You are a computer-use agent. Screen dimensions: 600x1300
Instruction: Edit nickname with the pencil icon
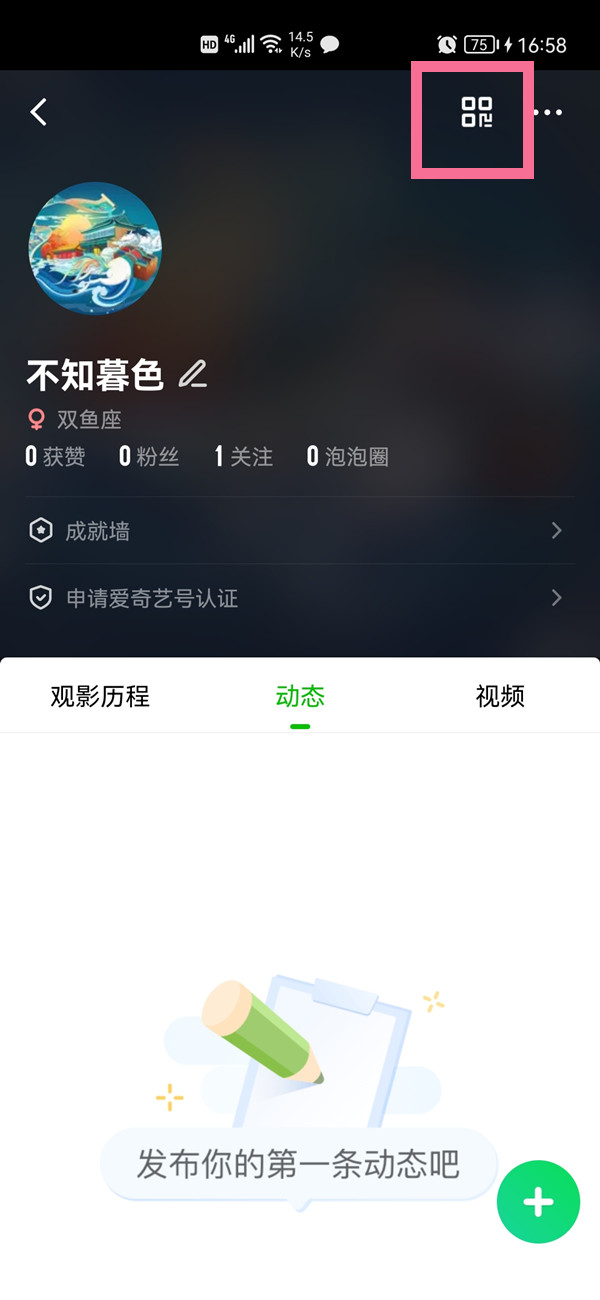(x=192, y=375)
